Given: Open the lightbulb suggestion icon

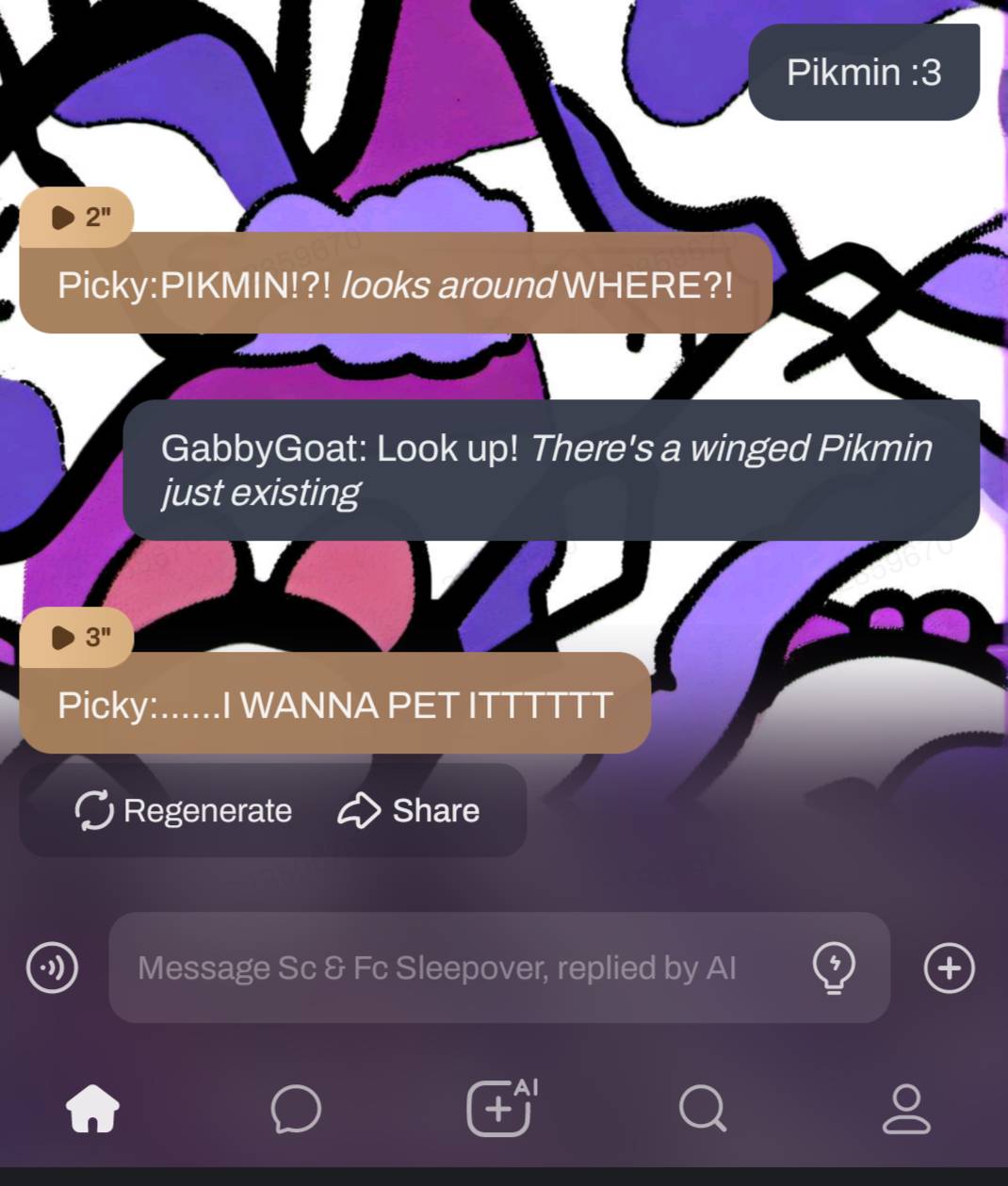Looking at the screenshot, I should [x=834, y=967].
